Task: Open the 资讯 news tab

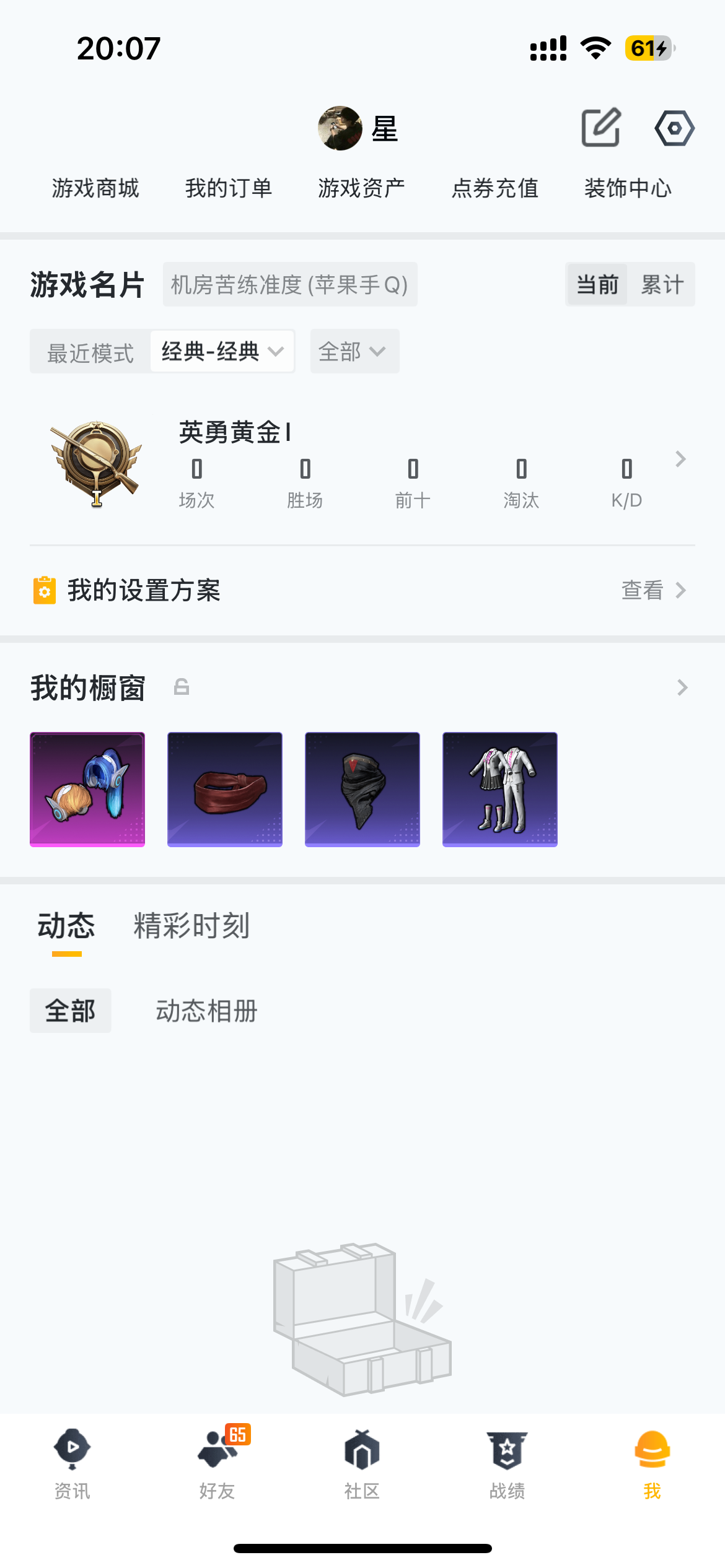Action: coord(72,1463)
